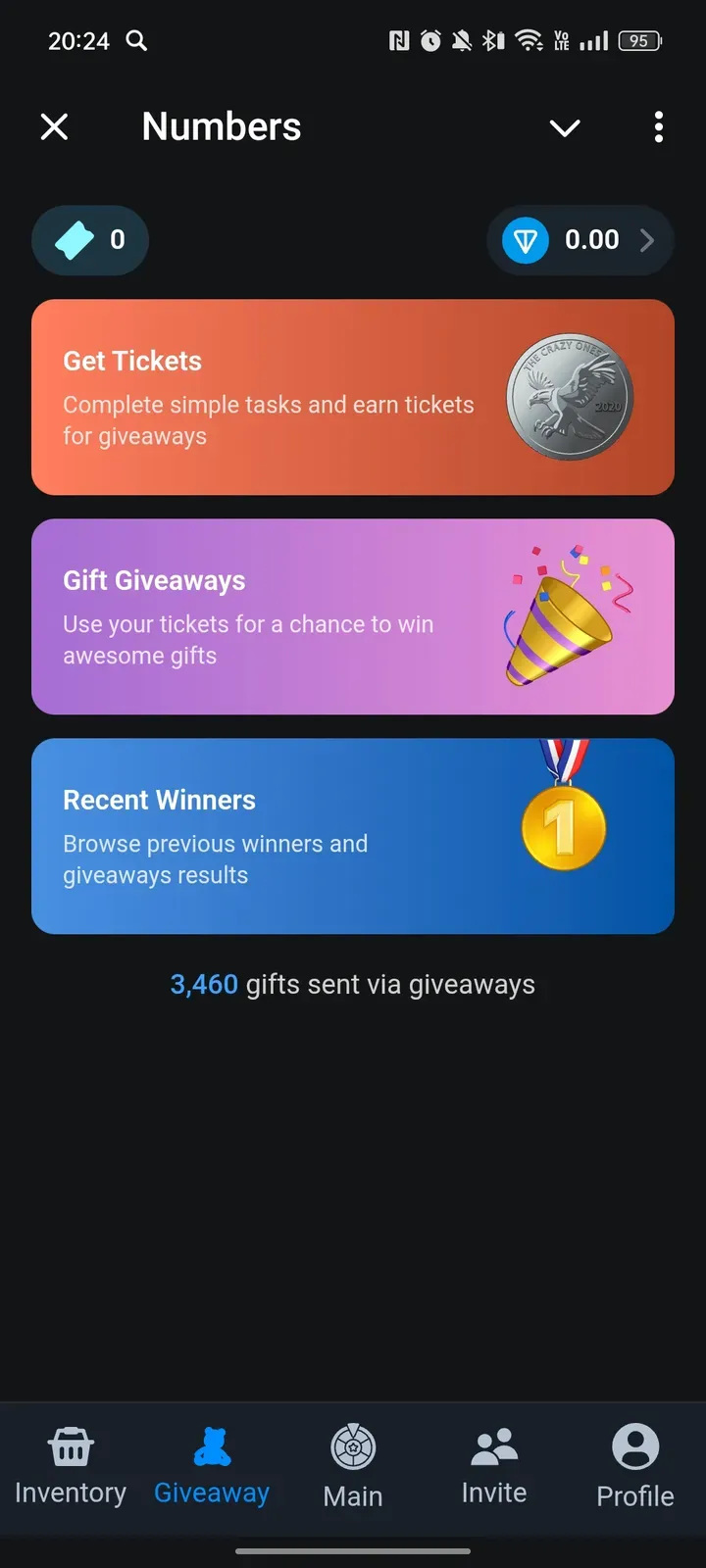Go to the Main tab
The width and height of the screenshot is (706, 1568).
pos(353,1467)
